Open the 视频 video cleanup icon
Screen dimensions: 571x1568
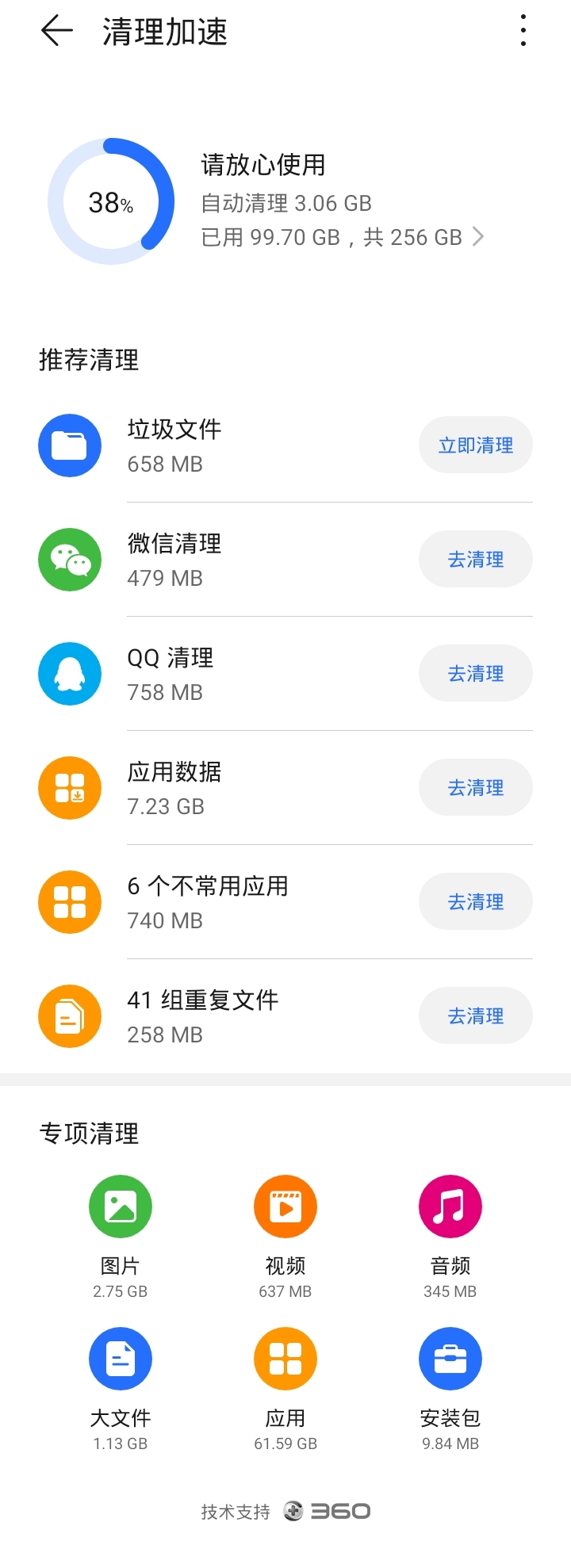285,1206
